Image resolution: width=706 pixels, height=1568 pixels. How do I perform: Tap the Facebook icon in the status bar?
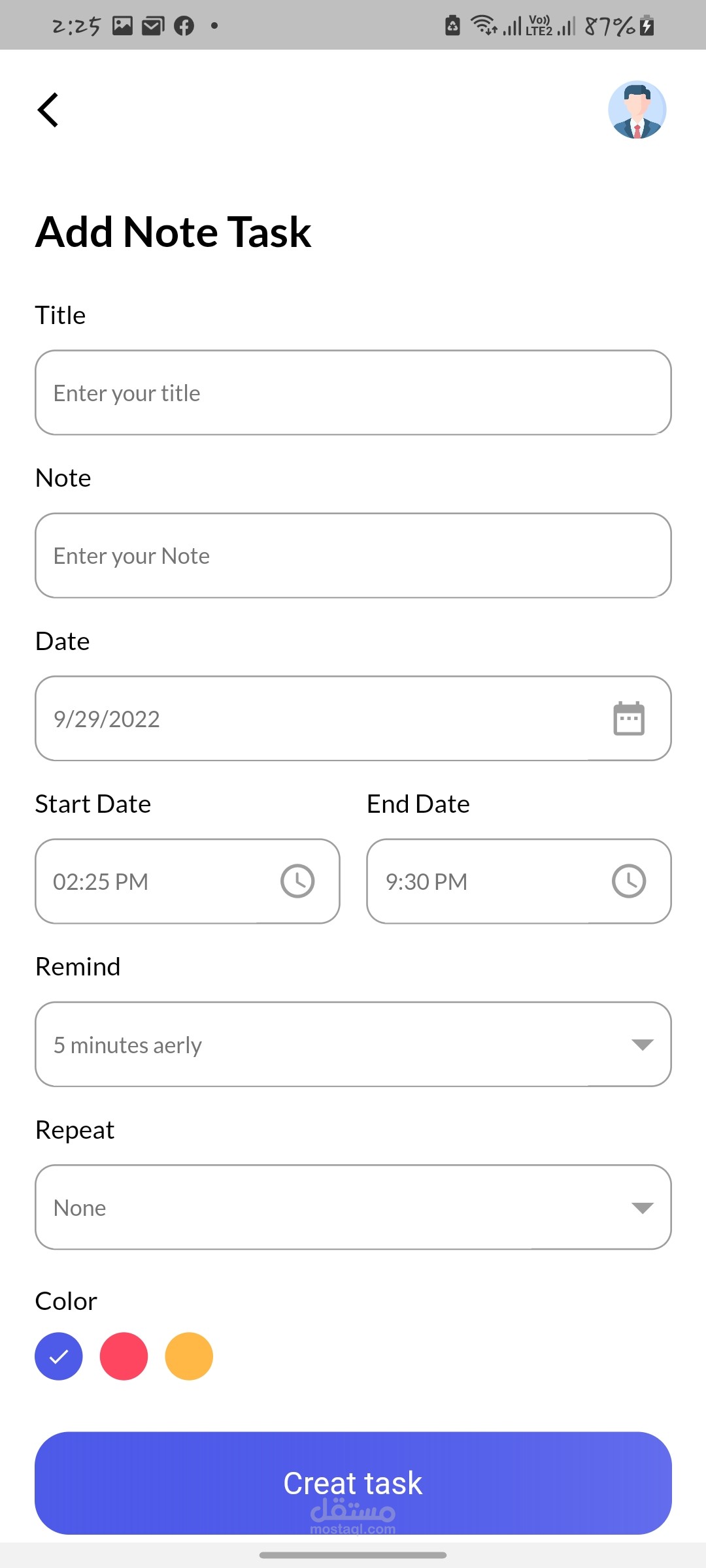184,25
